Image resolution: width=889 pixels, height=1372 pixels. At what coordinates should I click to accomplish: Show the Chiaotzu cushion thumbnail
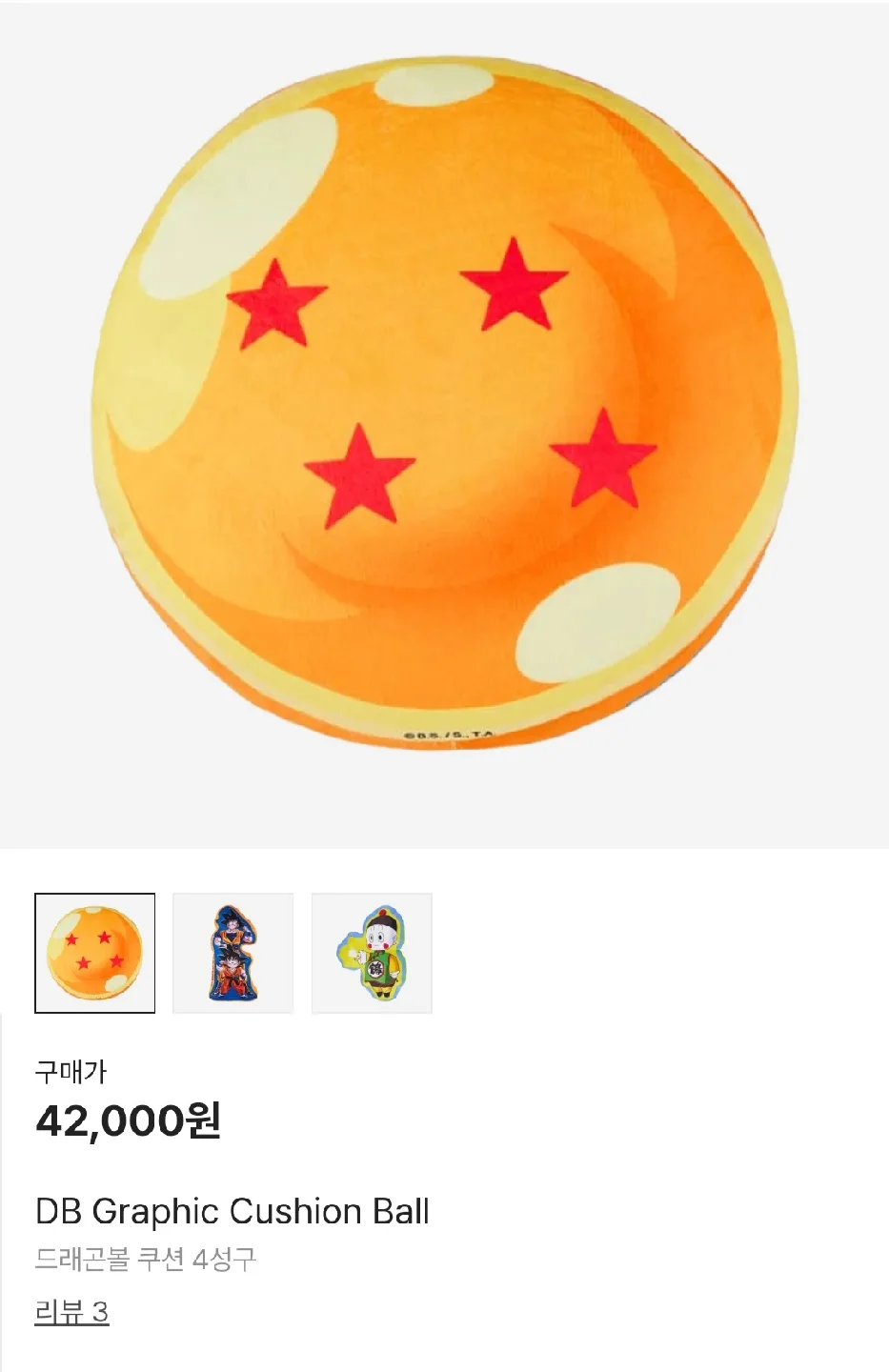click(372, 953)
